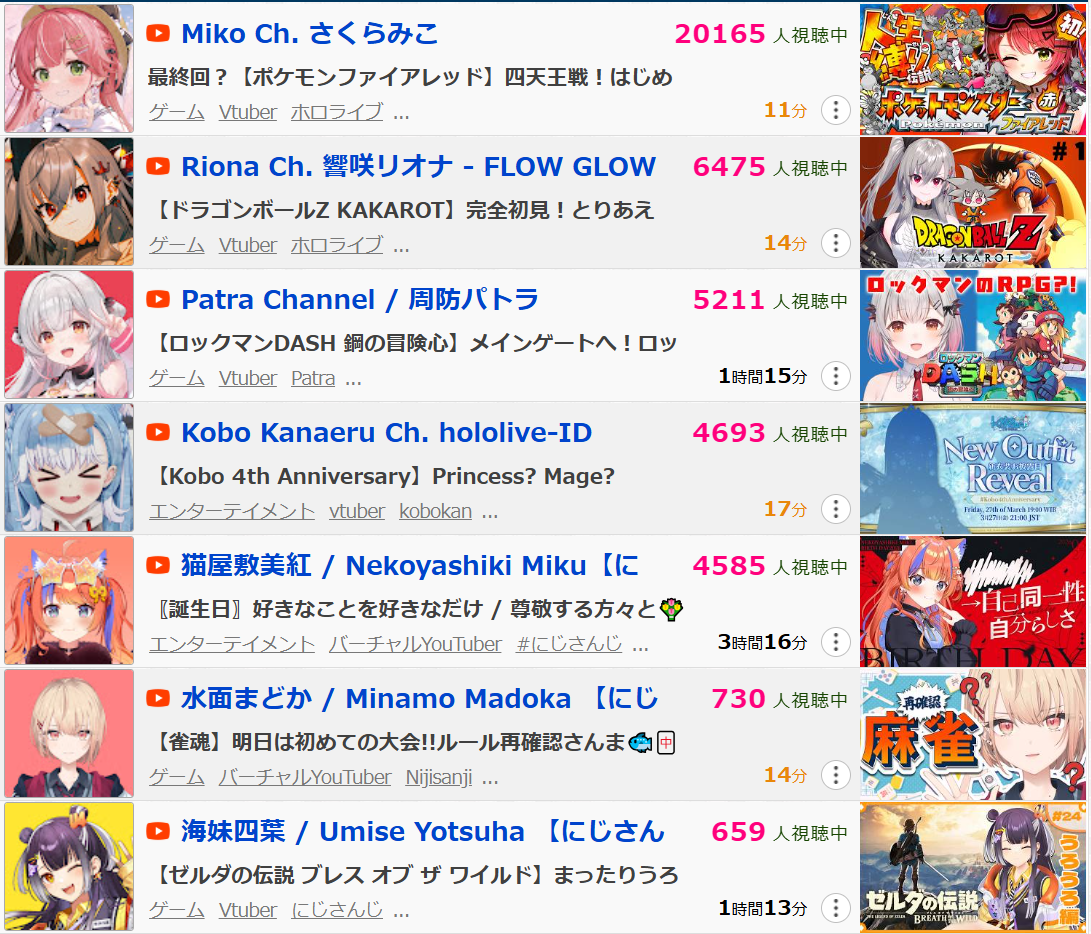Image resolution: width=1091 pixels, height=934 pixels.
Task: Tap the kobokan tag under Kobo Kanaeru
Action: 435,511
